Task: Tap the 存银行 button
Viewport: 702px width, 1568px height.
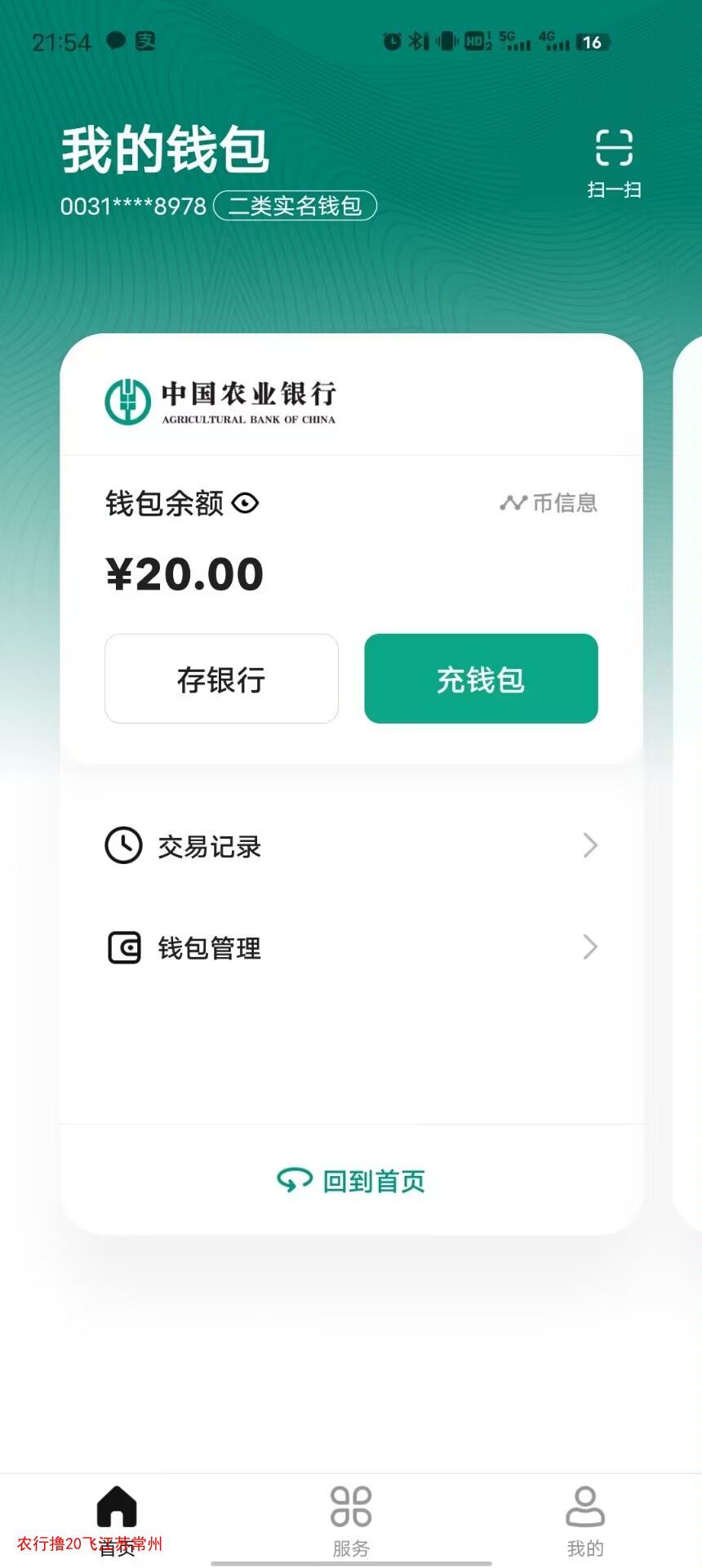Action: tap(221, 679)
